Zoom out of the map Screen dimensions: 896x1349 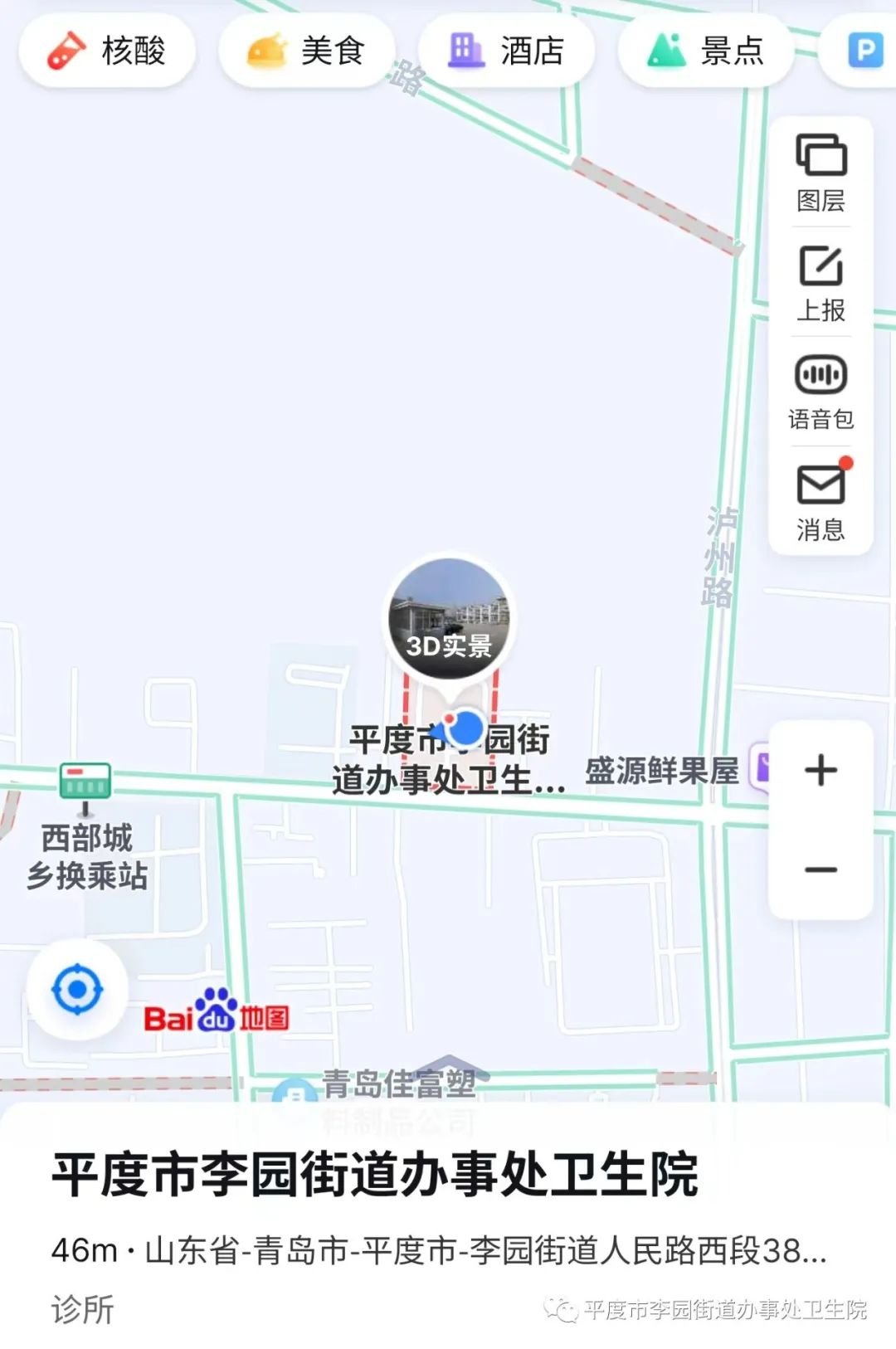821,869
